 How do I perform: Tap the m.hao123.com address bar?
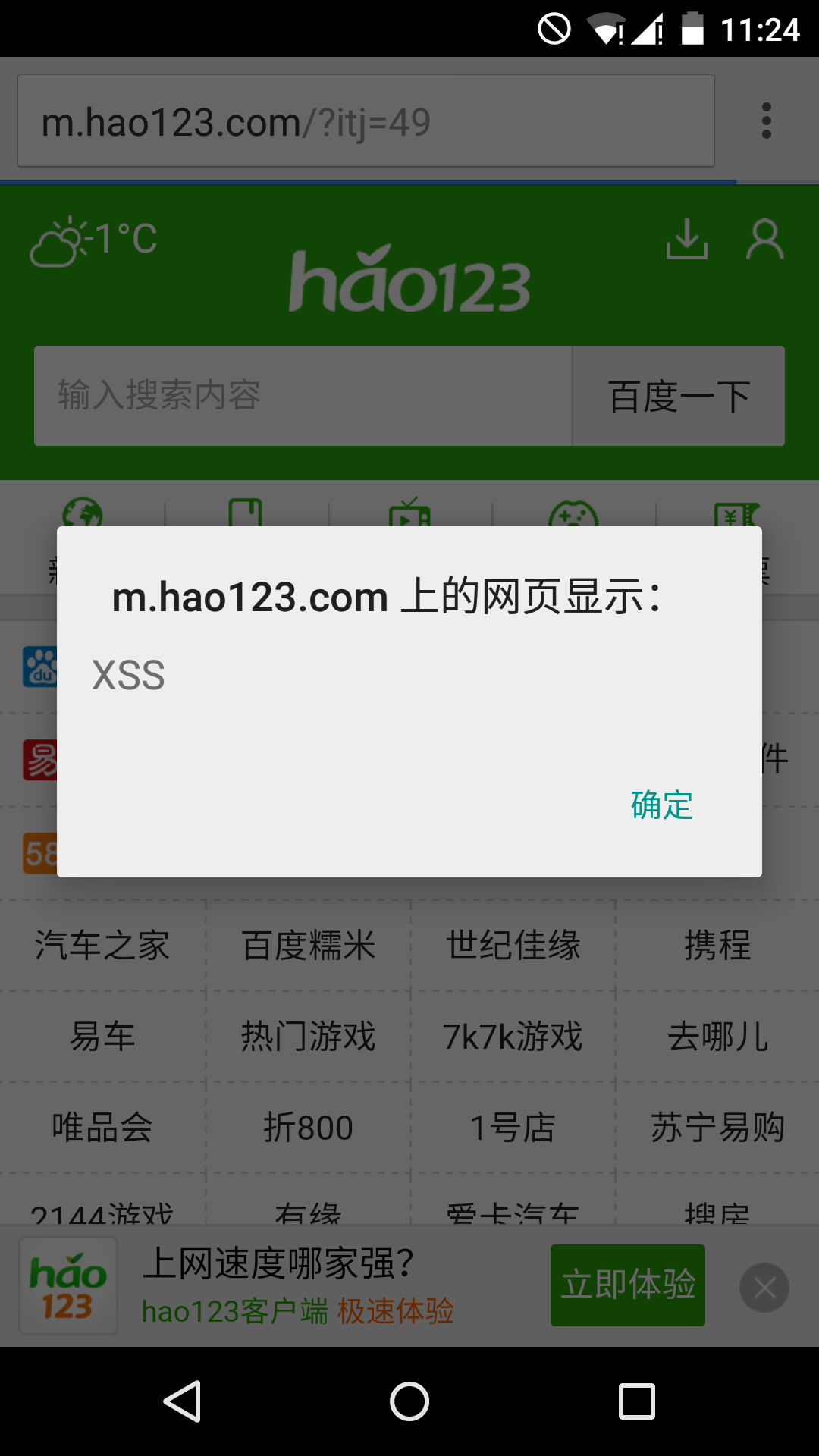[366, 121]
